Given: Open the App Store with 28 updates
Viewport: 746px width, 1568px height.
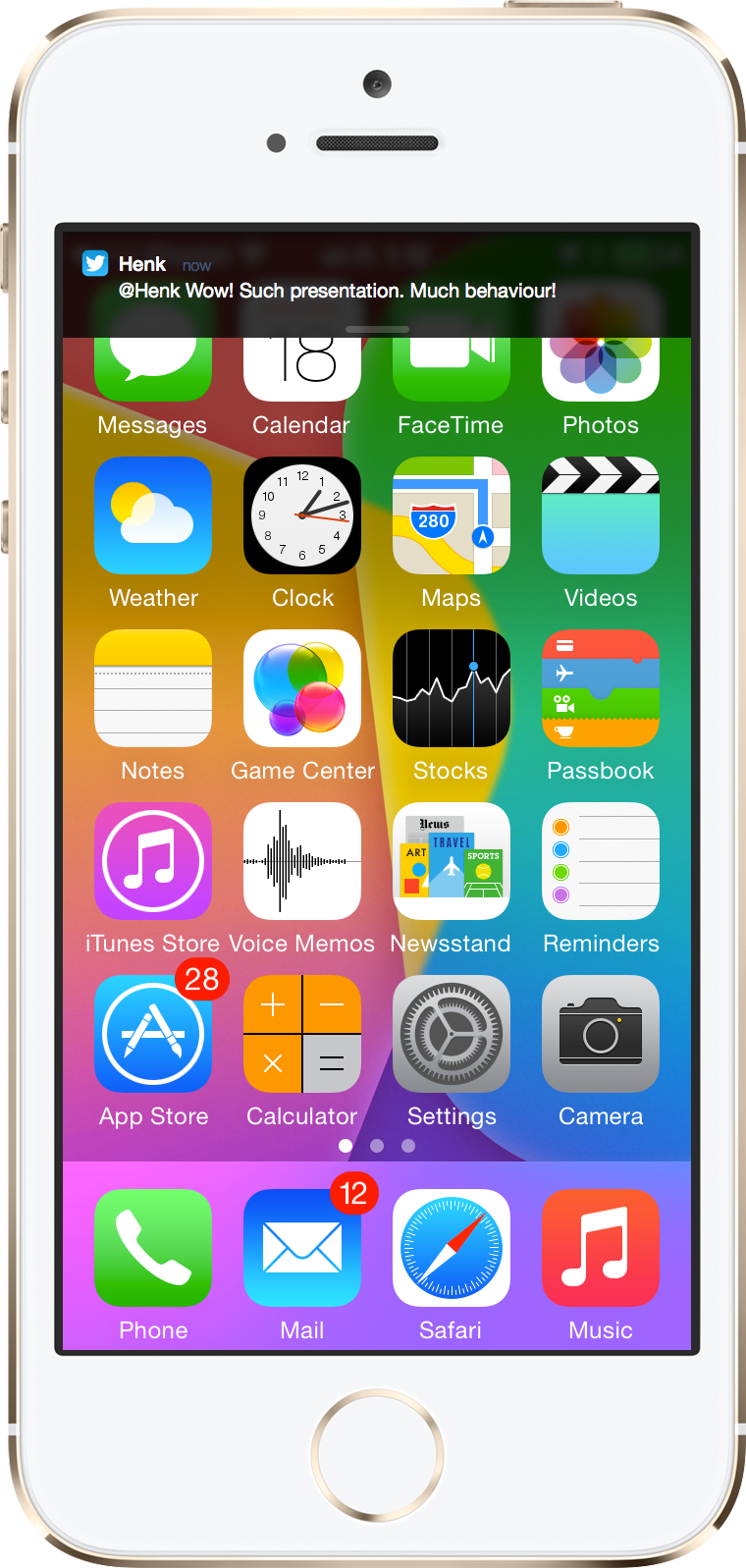Looking at the screenshot, I should pos(153,1034).
